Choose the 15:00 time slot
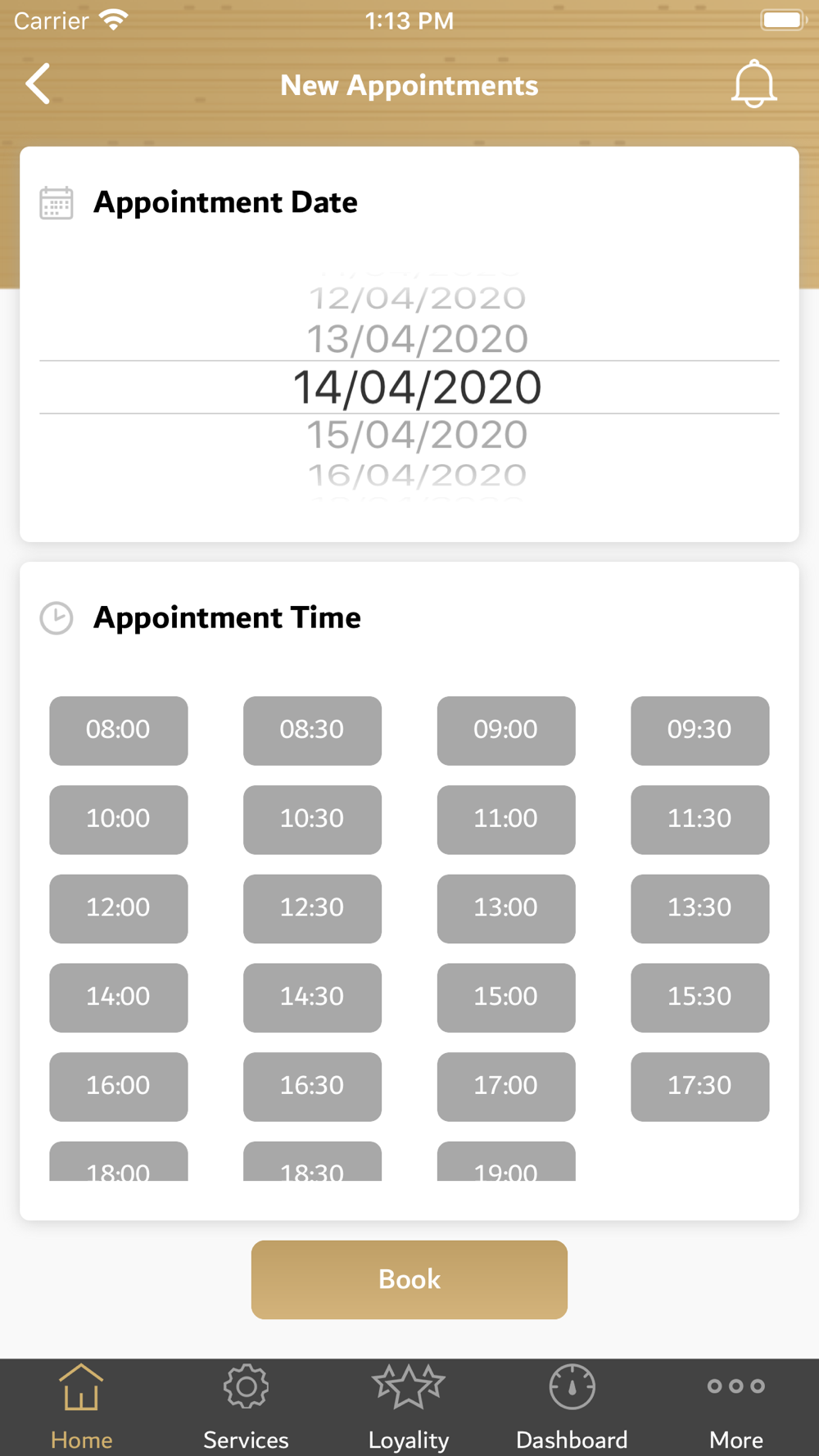The width and height of the screenshot is (819, 1456). tap(506, 997)
